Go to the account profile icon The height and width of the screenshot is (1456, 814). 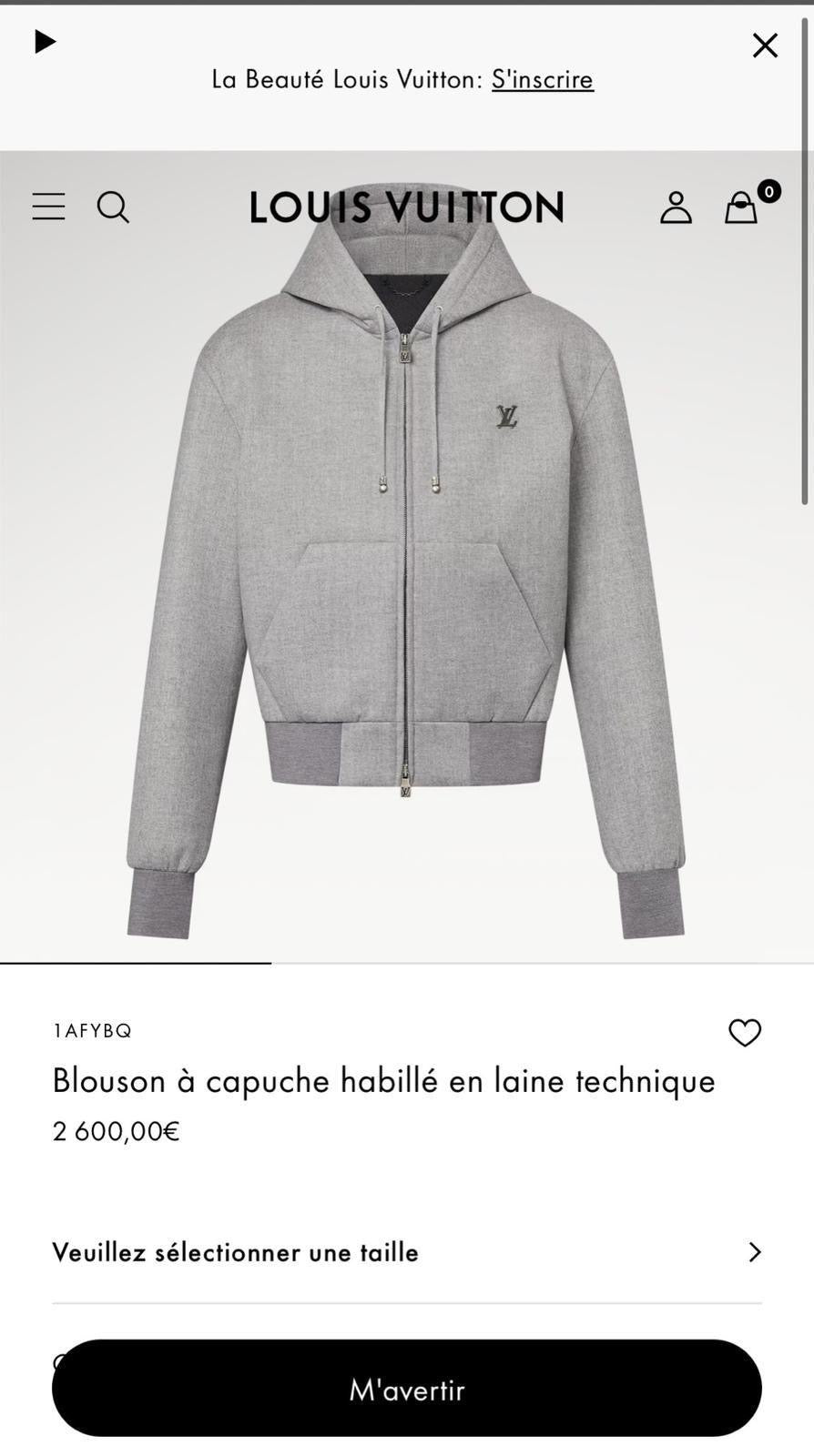[x=676, y=207]
